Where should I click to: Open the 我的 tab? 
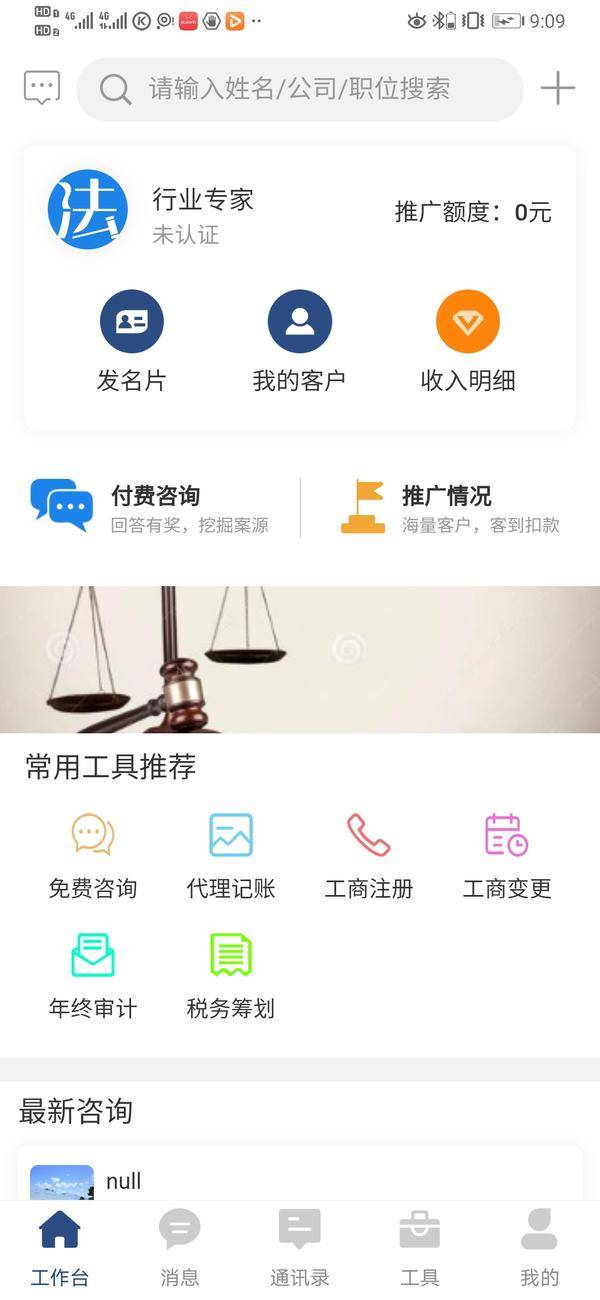pyautogui.click(x=539, y=1246)
